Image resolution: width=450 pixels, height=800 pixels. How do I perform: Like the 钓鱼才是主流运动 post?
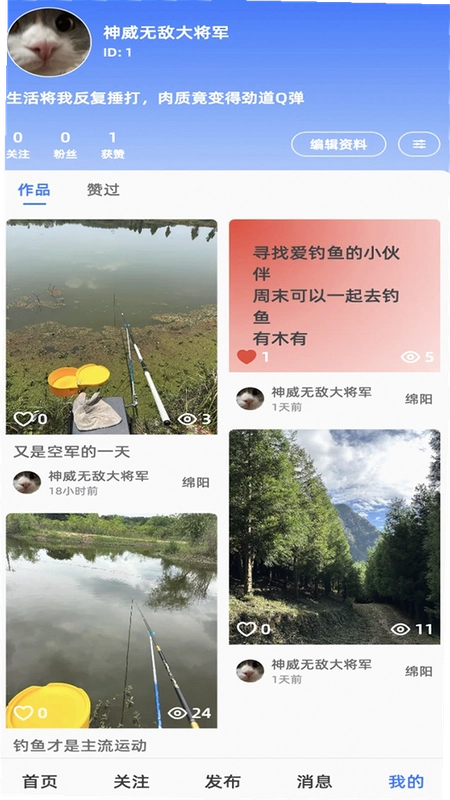click(x=23, y=713)
